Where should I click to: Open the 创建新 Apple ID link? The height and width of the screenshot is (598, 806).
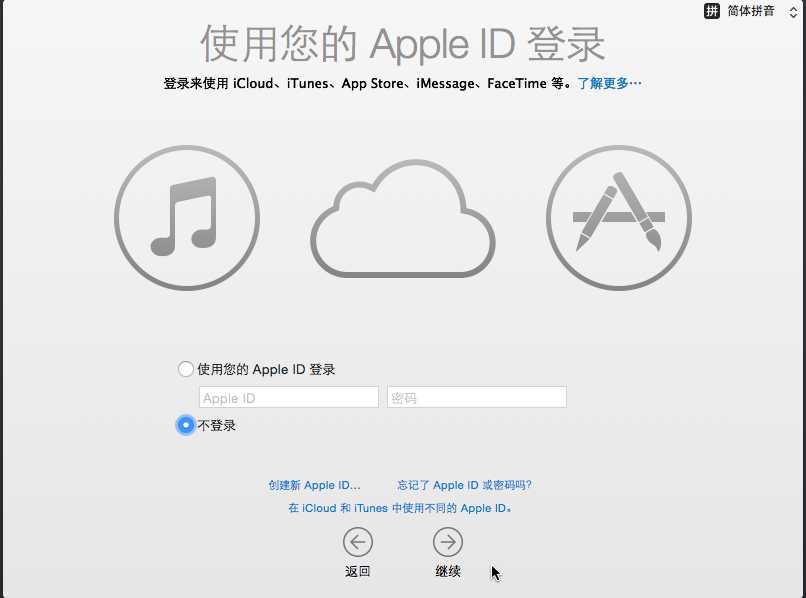(314, 485)
